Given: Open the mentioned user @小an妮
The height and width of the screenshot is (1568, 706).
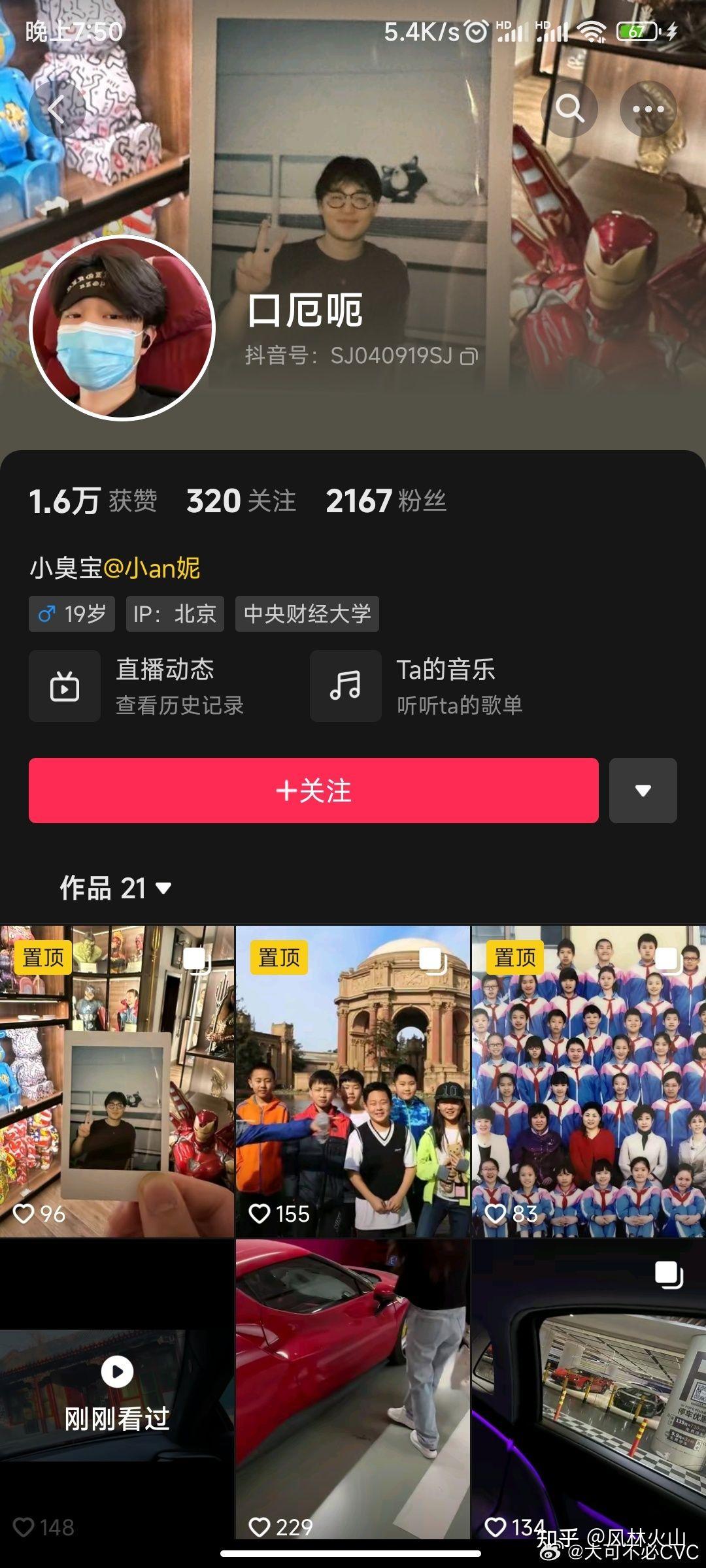Looking at the screenshot, I should [x=152, y=568].
